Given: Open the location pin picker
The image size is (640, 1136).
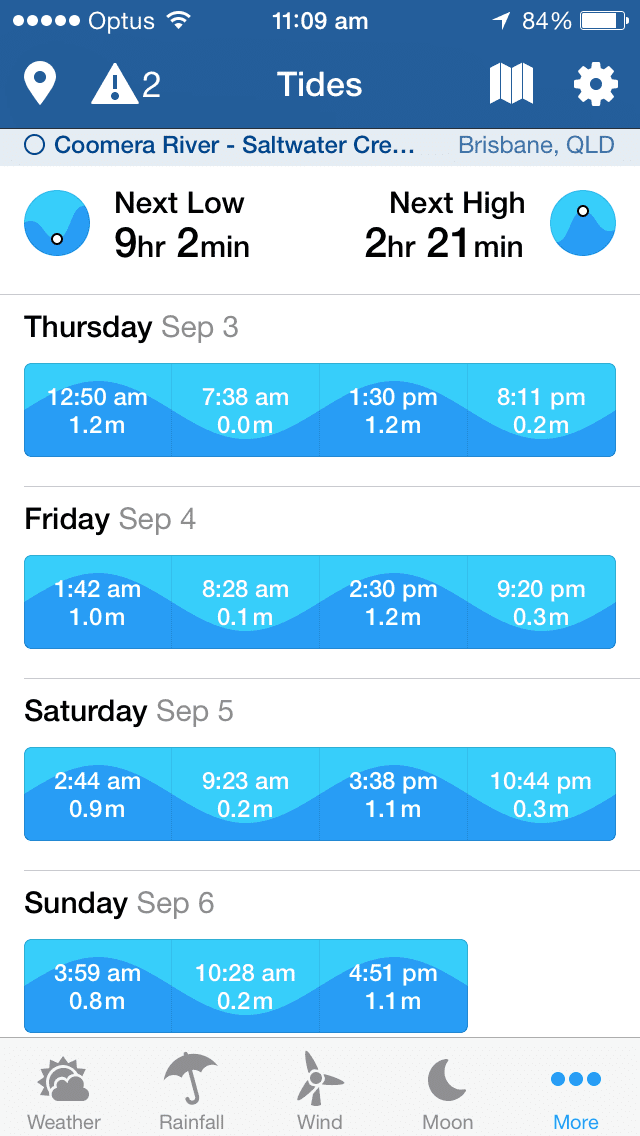Looking at the screenshot, I should (x=40, y=84).
